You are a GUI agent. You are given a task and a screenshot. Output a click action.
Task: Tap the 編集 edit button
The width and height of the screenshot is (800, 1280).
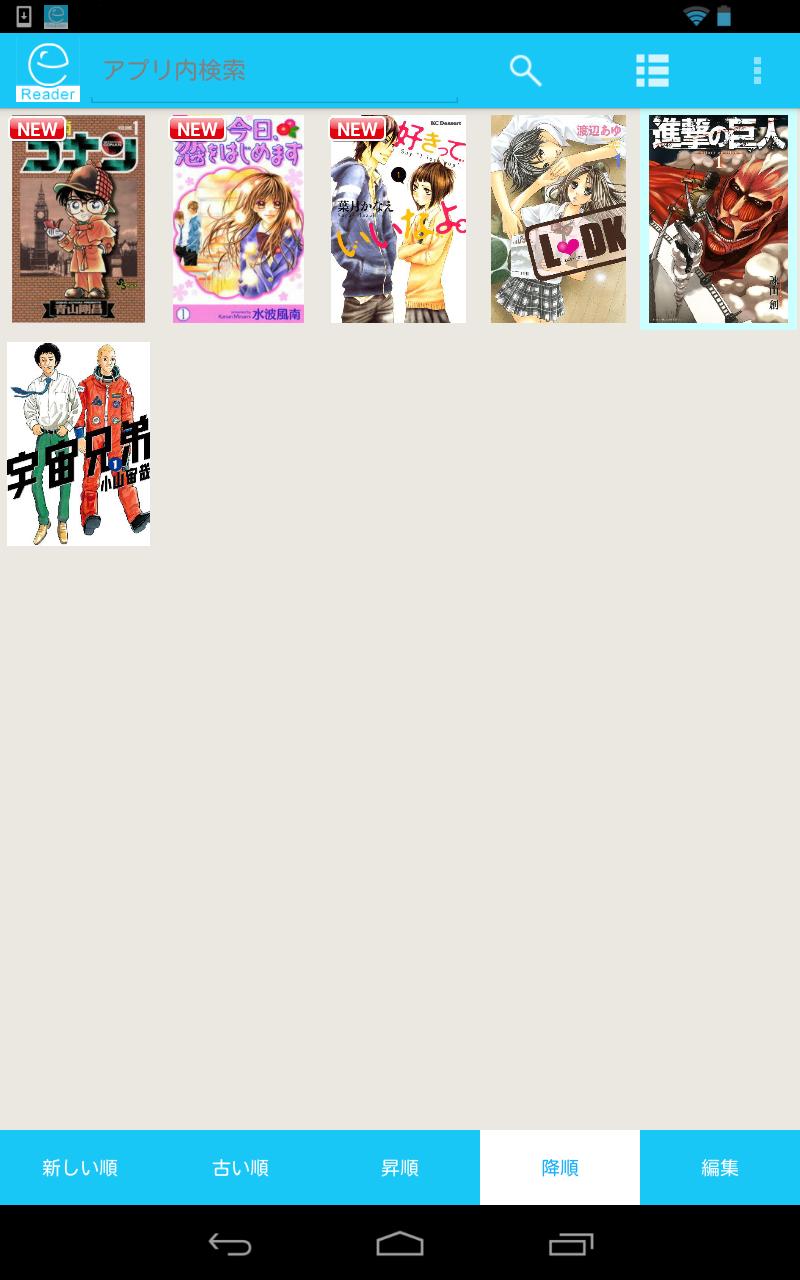720,1167
